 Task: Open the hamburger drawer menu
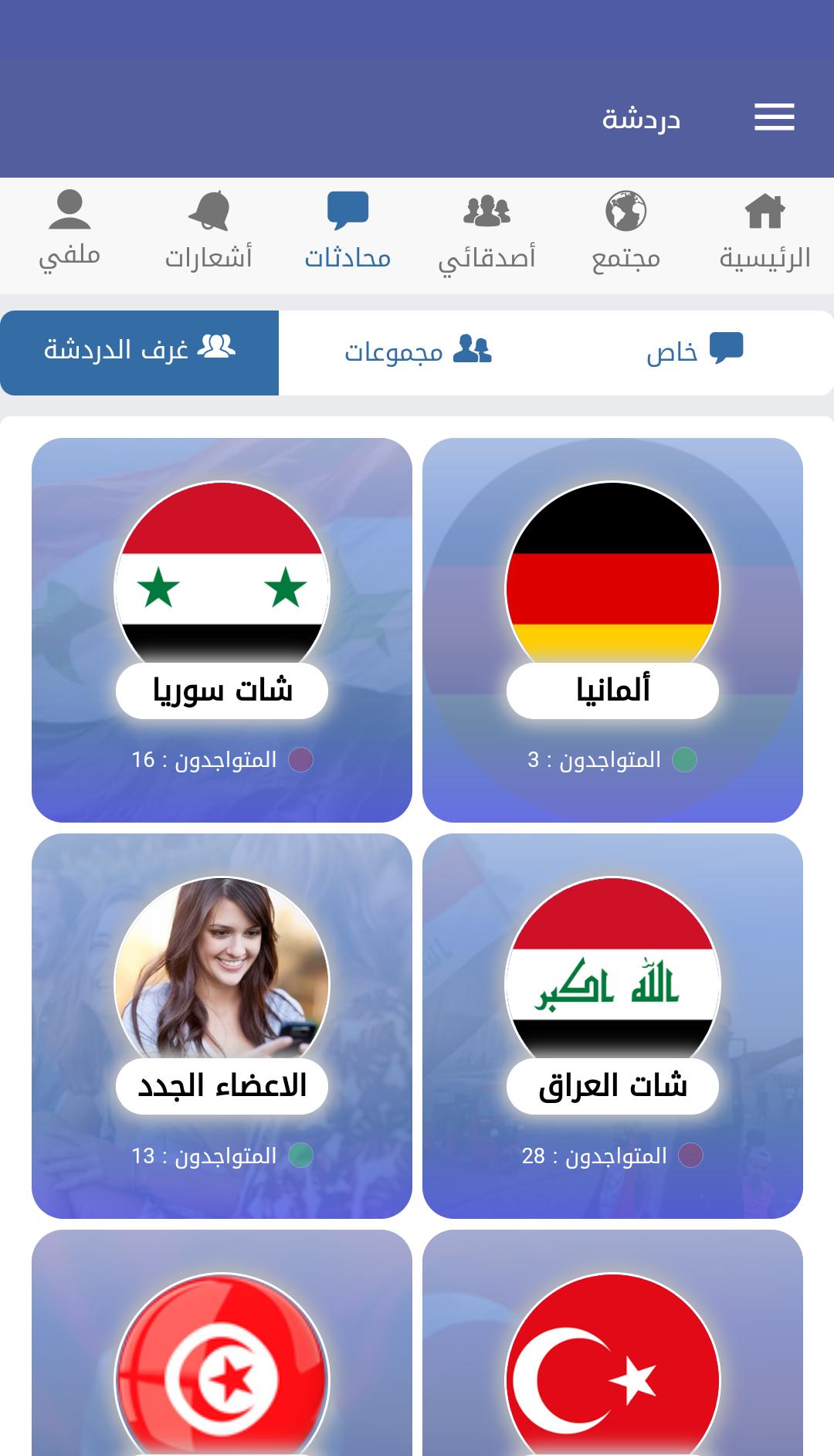774,117
